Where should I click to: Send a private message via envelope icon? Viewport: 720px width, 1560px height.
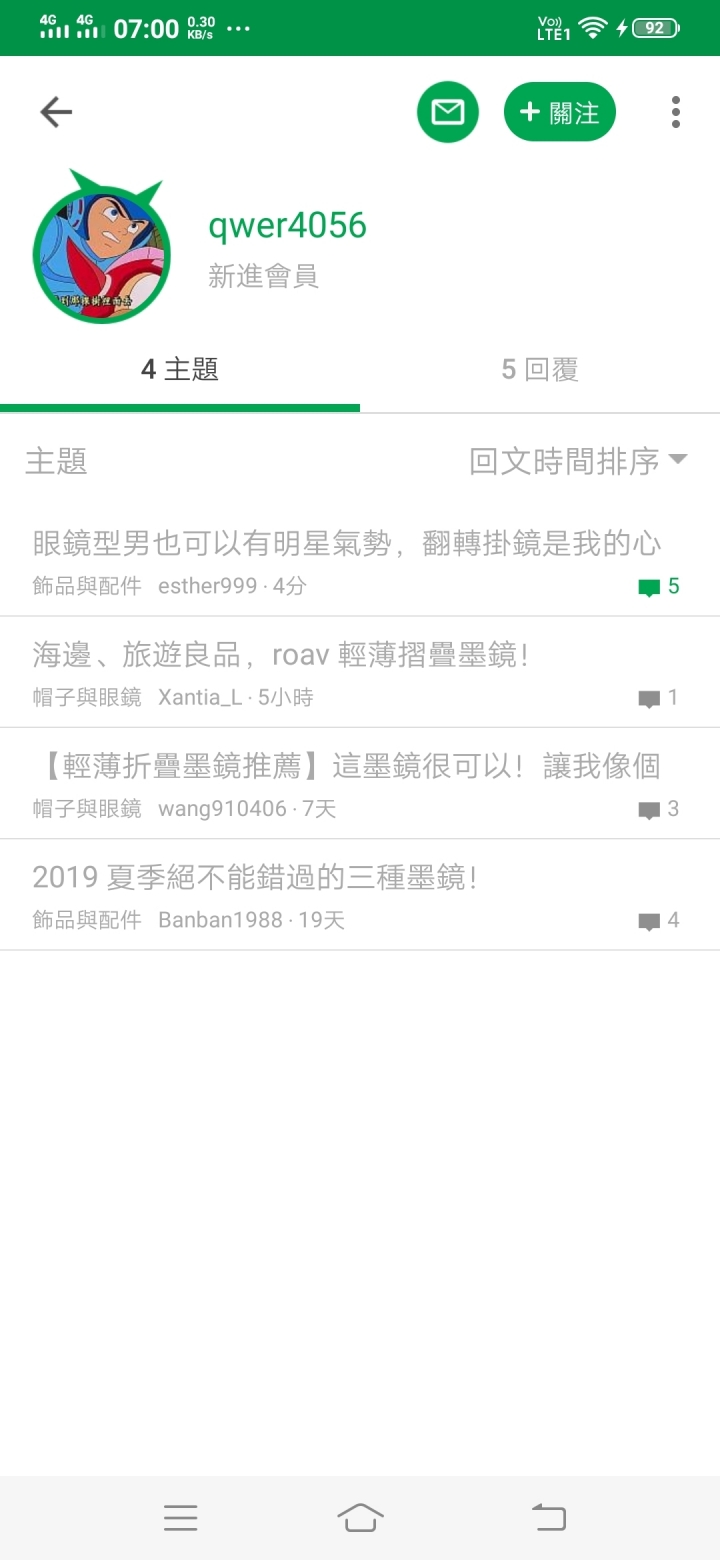(x=448, y=112)
